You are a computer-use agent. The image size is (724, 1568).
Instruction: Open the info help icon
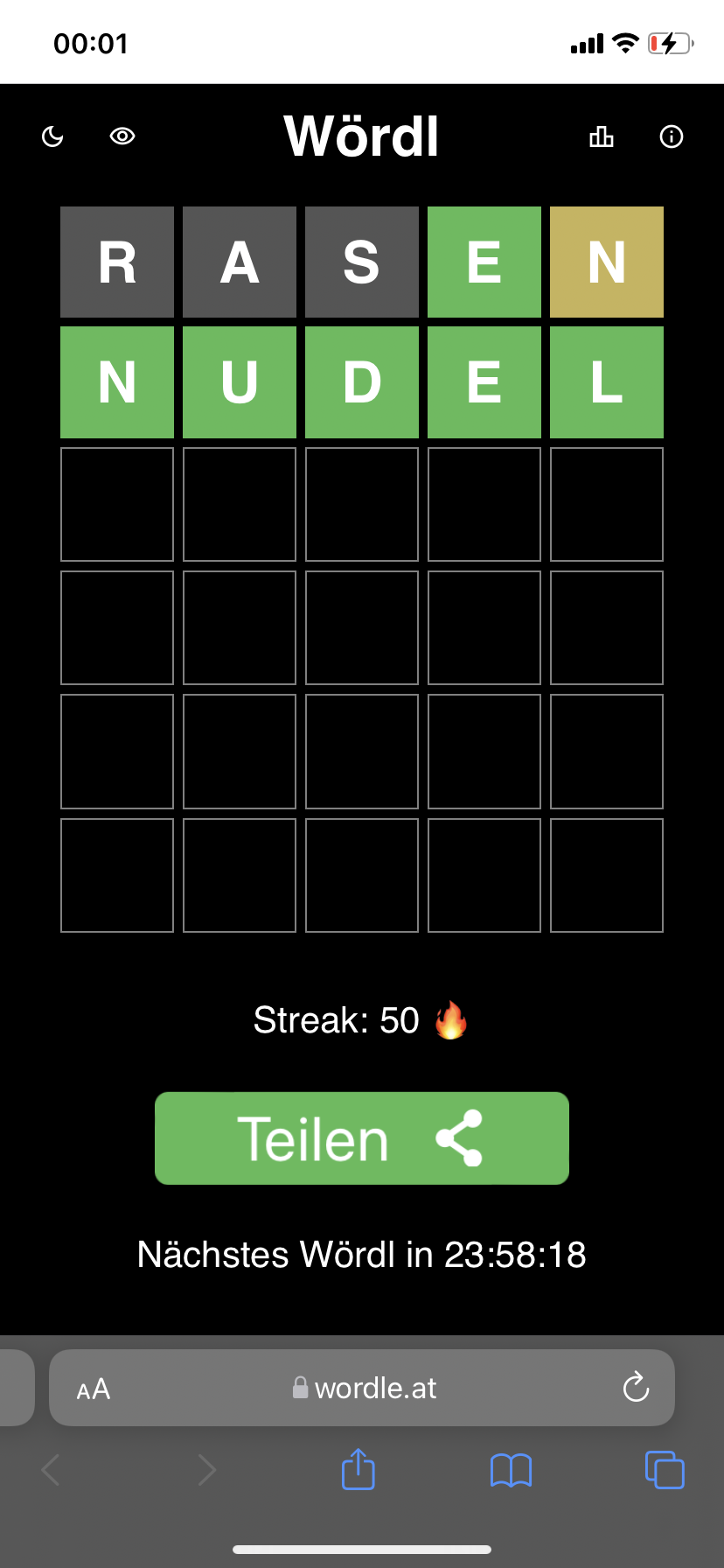coord(672,136)
